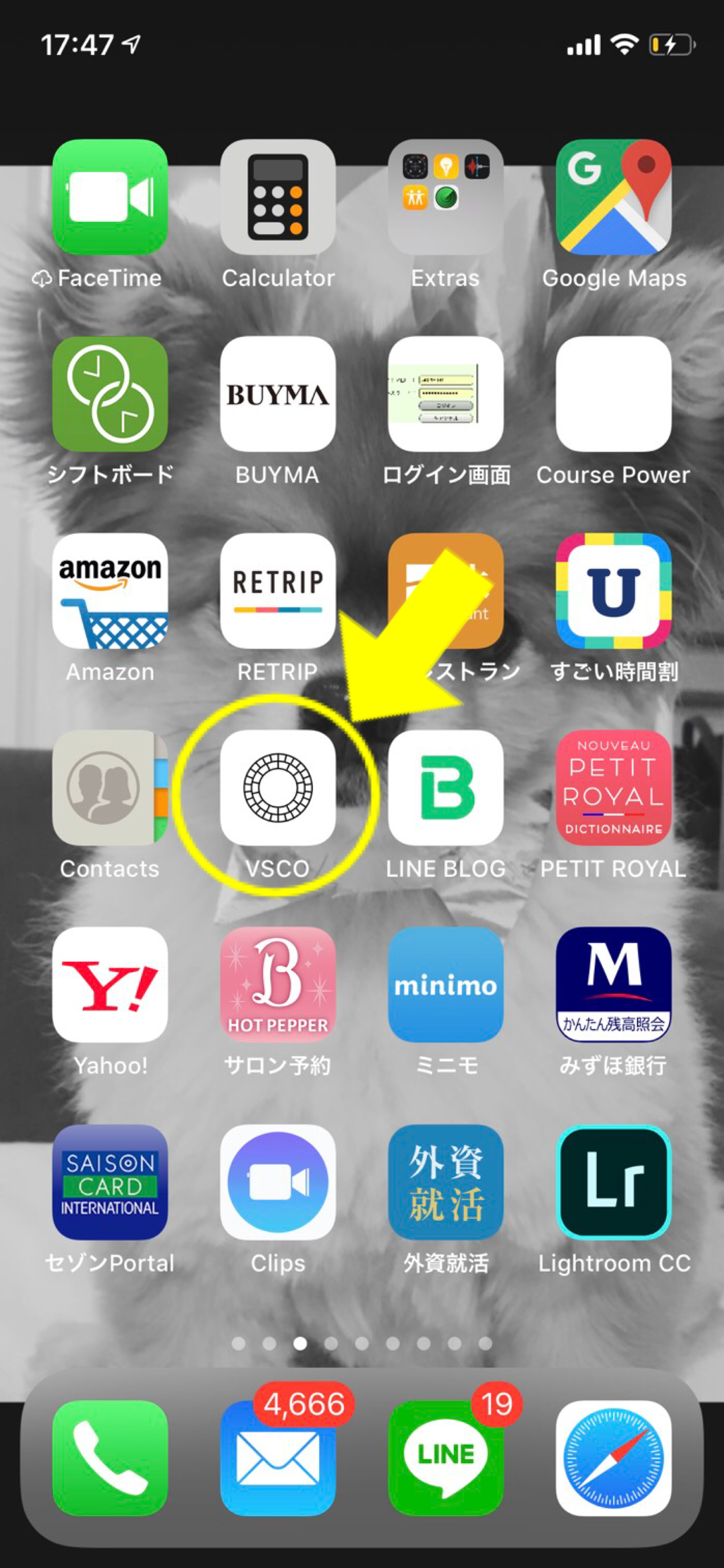Viewport: 724px width, 1568px height.
Task: Open the PETIT ROYAL dictionary app
Action: point(613,788)
